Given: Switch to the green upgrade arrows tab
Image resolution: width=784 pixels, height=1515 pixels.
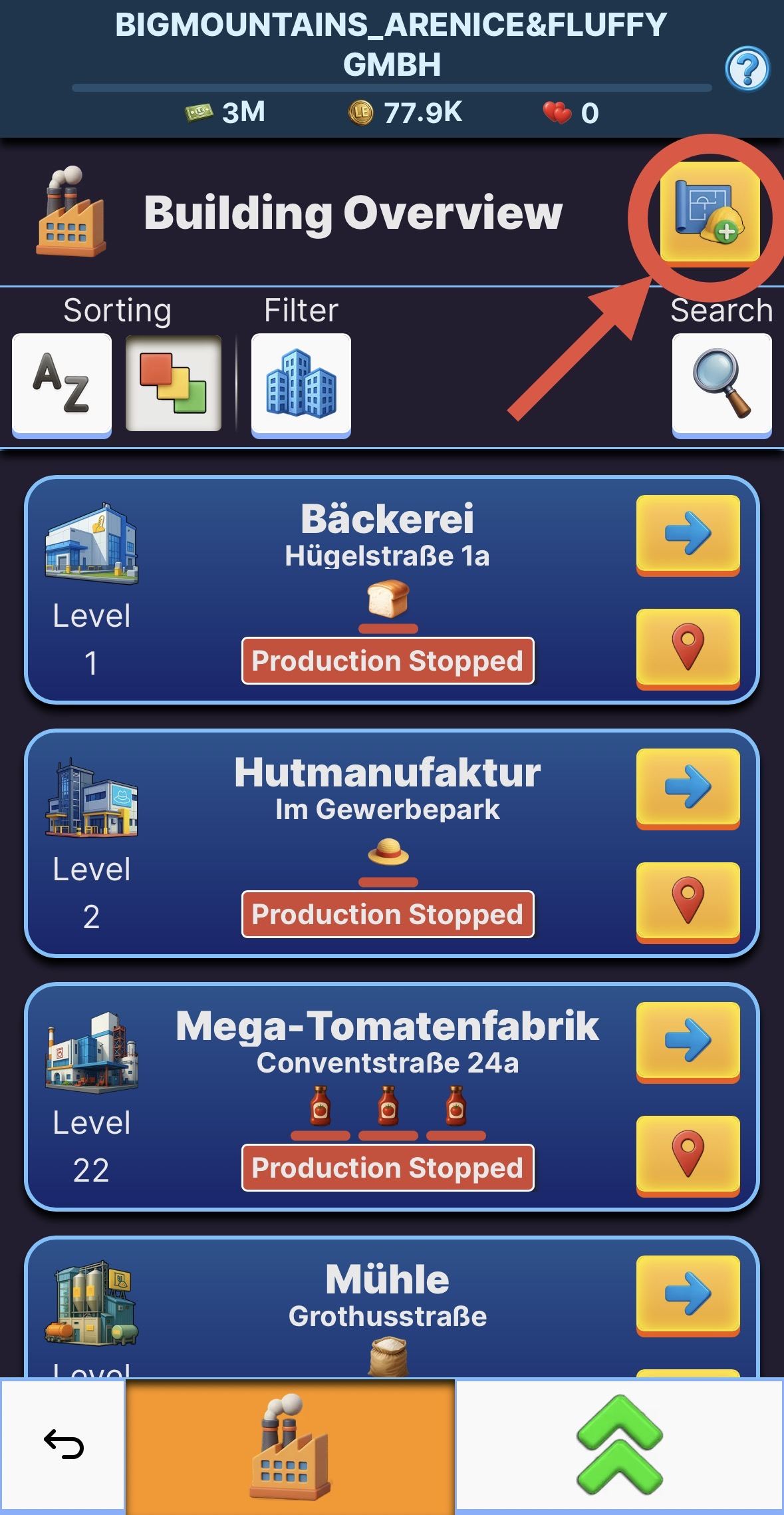Looking at the screenshot, I should 619,1445.
